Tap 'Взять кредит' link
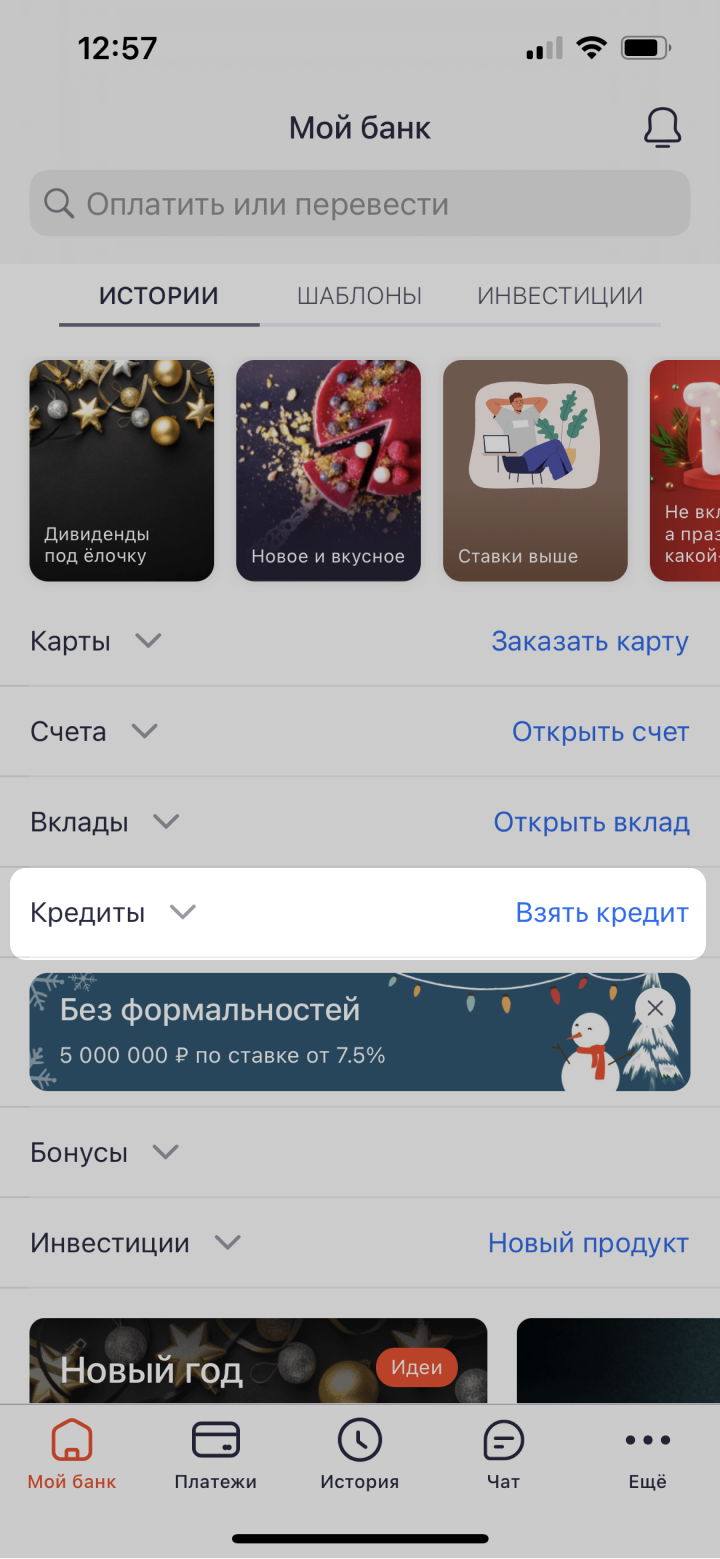This screenshot has width=720, height=1559. coord(602,912)
